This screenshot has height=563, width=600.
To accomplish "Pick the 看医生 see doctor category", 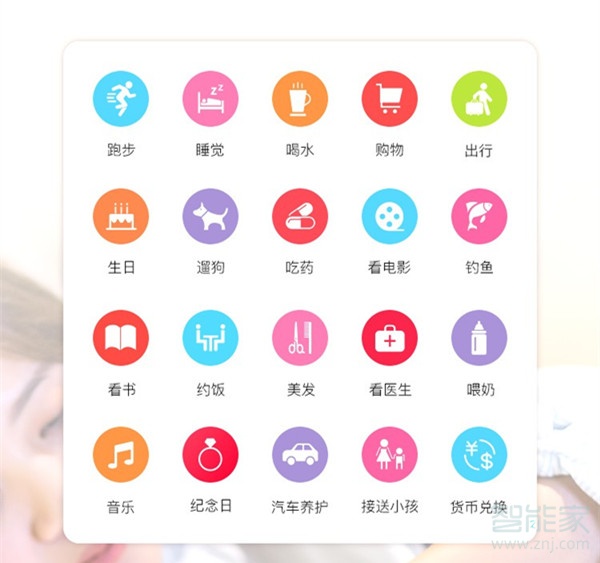I will click(389, 337).
